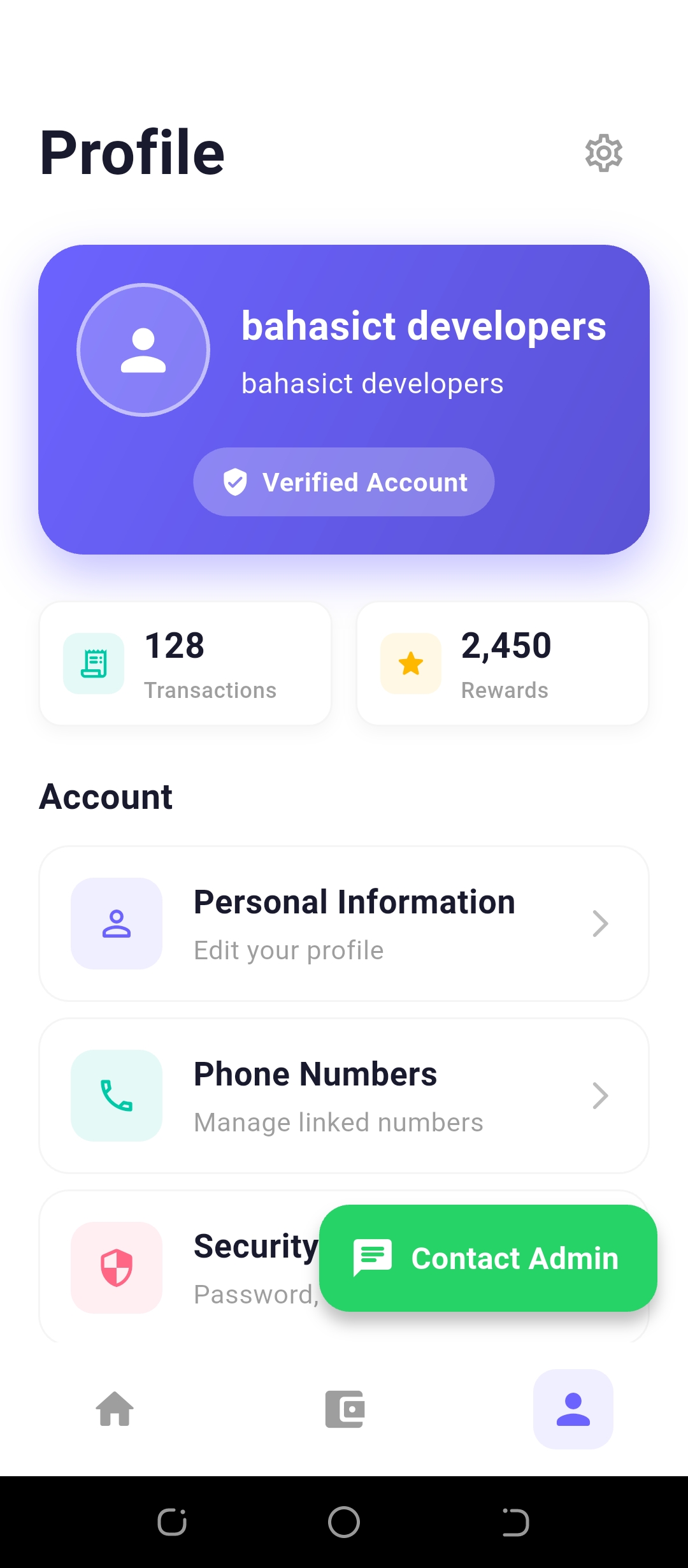
Task: Select the Phone Numbers phone icon
Action: [x=117, y=1096]
